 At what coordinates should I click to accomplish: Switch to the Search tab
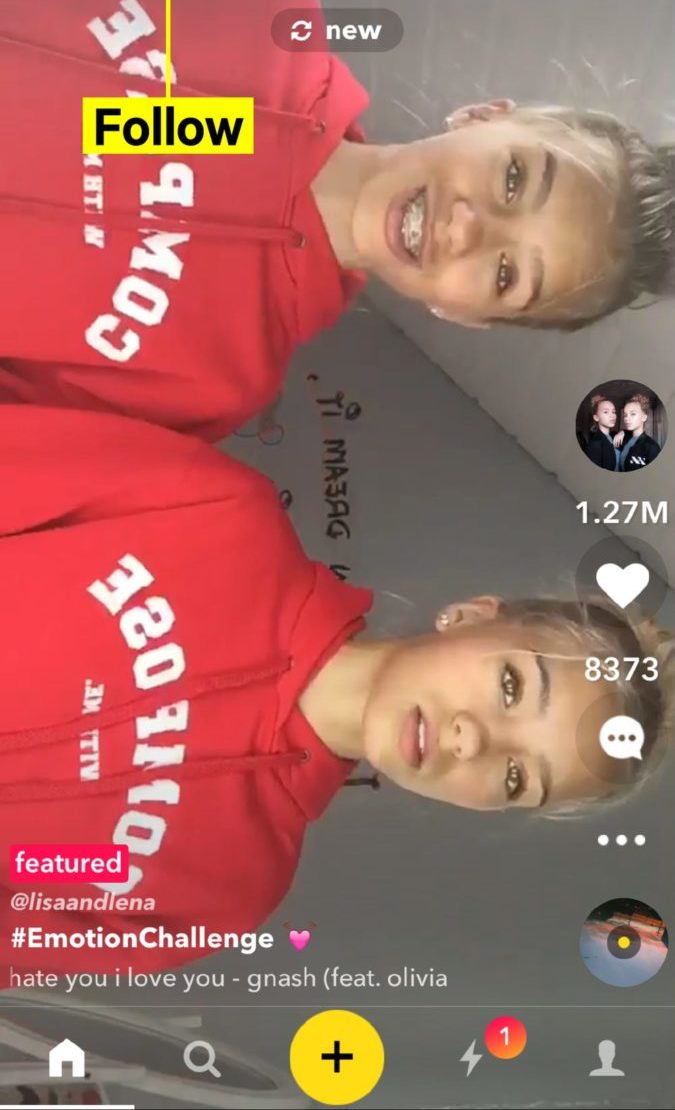click(202, 1058)
